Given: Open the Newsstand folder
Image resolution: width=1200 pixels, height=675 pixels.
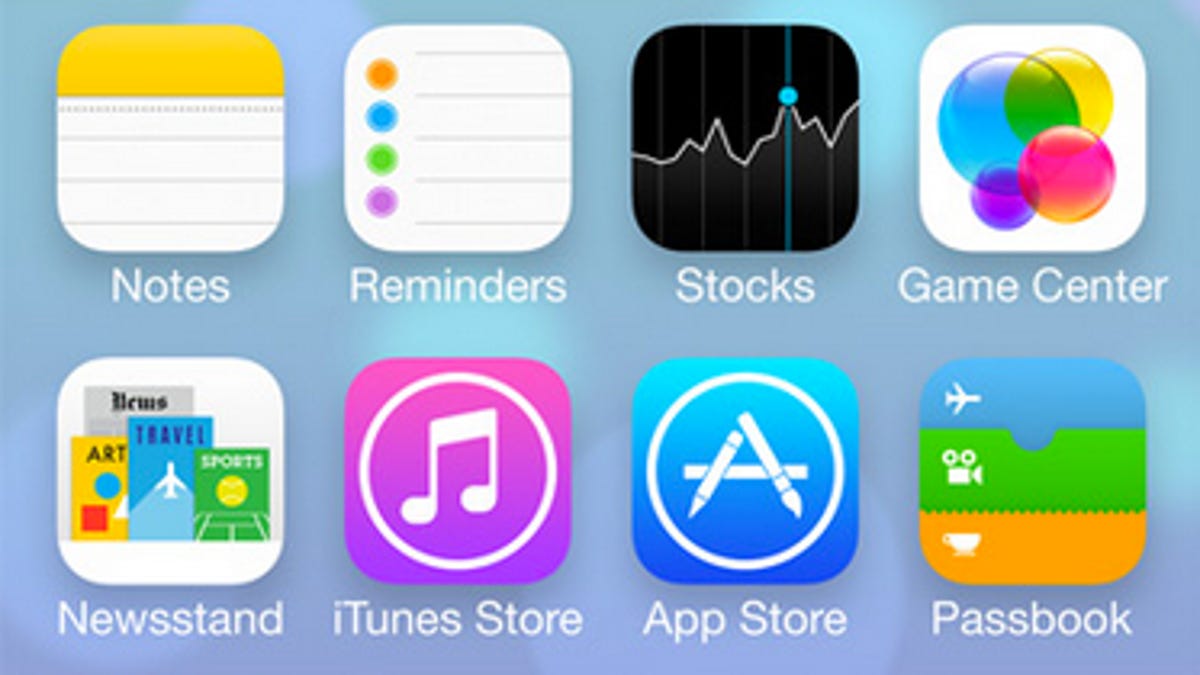Looking at the screenshot, I should [170, 470].
